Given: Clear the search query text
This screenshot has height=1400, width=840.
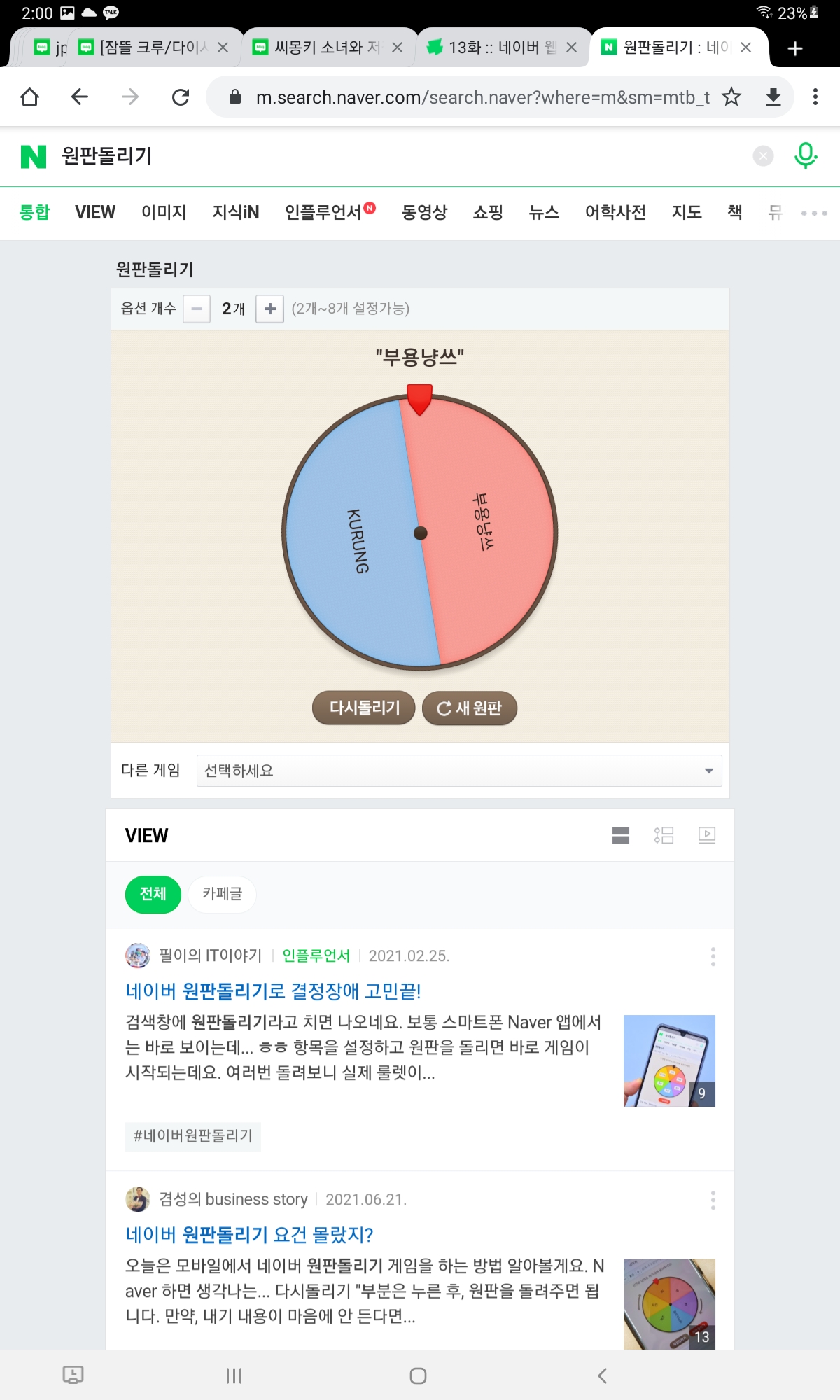Looking at the screenshot, I should 763,155.
